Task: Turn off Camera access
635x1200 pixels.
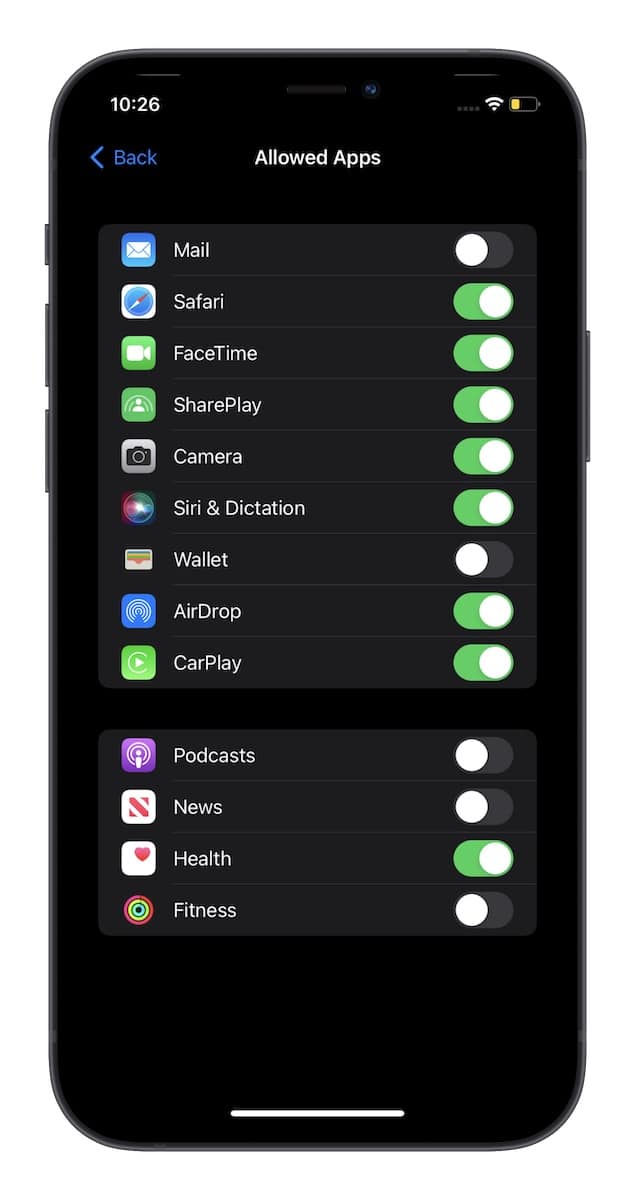Action: point(483,456)
